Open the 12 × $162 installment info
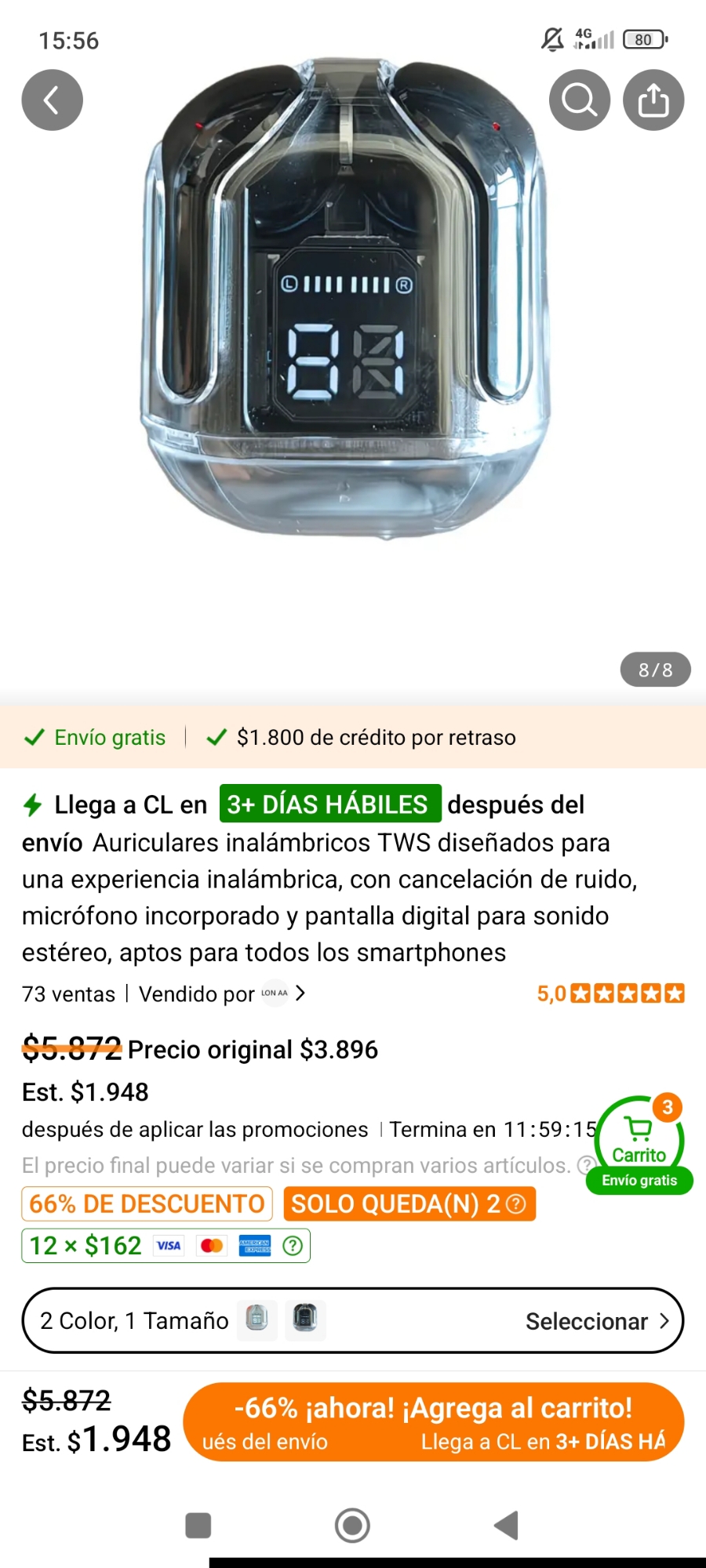 click(x=165, y=1245)
